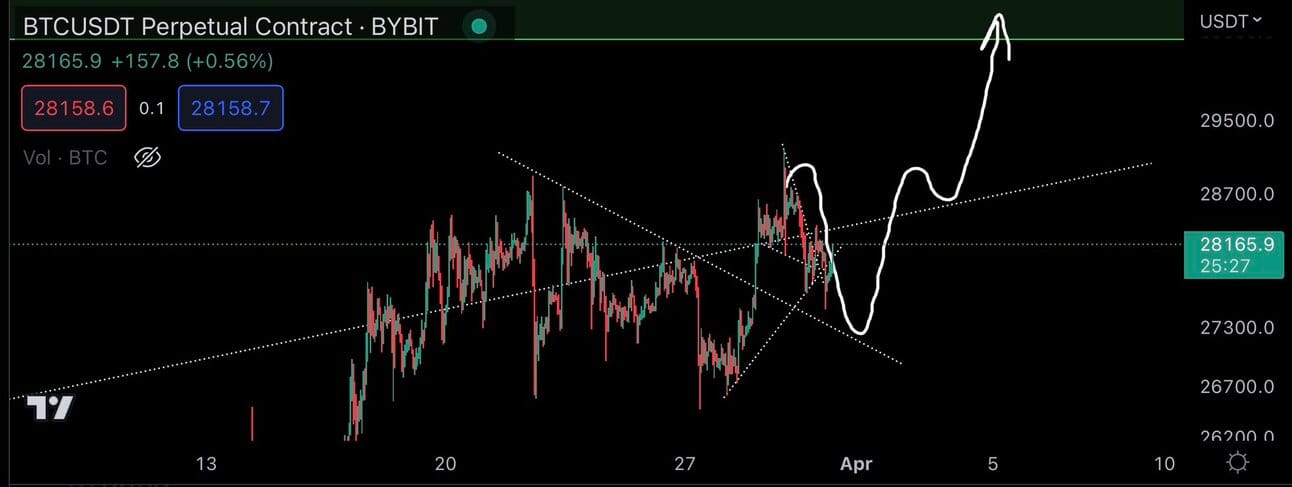This screenshot has width=1292, height=487.
Task: Open the USDT currency dropdown
Action: 1230,20
